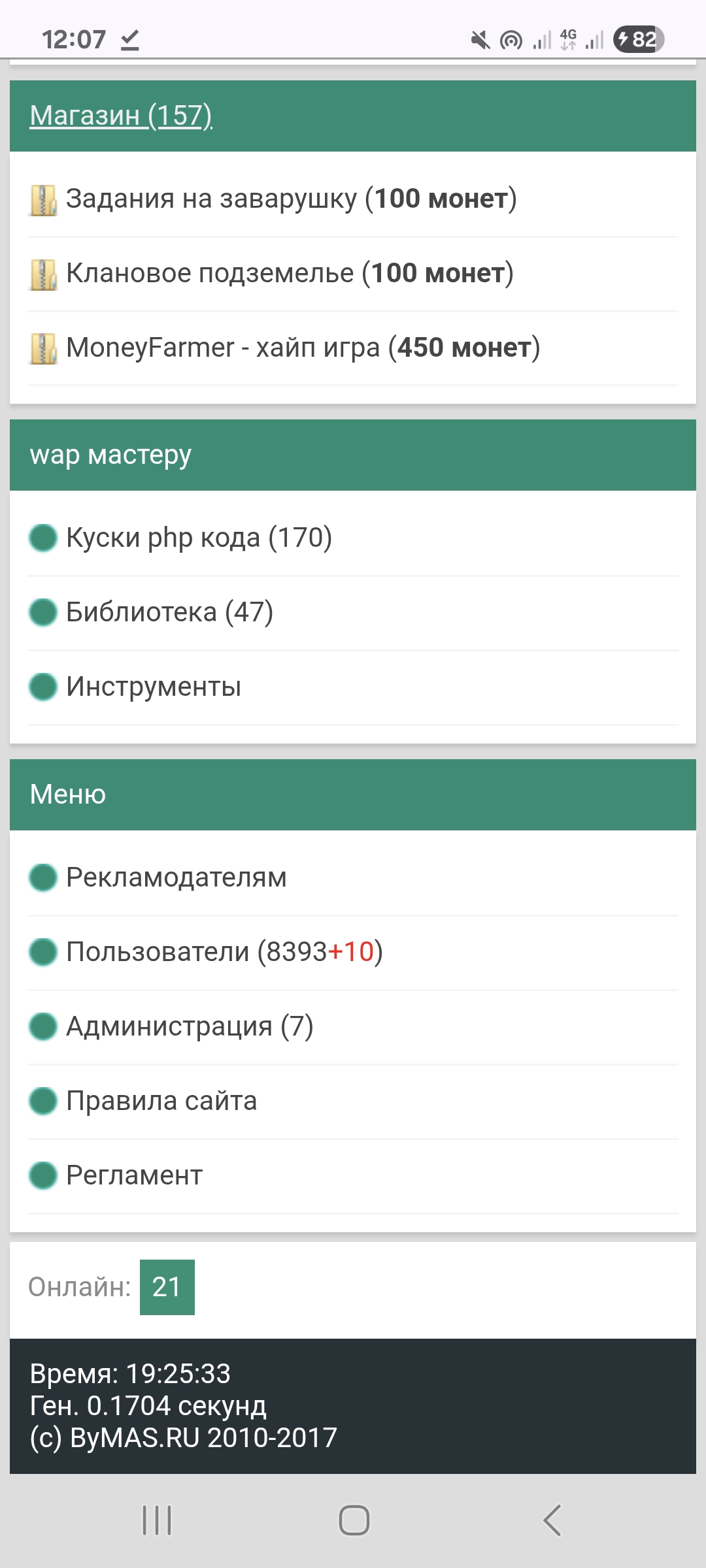Open Регламент page
706x1568 pixels.
point(134,1175)
